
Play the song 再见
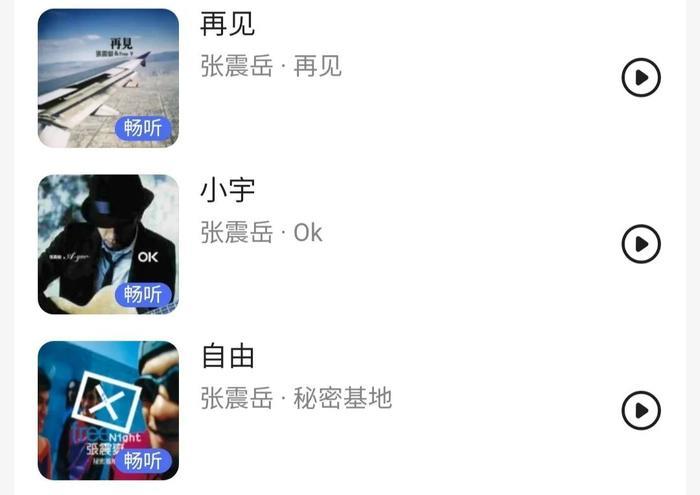[641, 77]
